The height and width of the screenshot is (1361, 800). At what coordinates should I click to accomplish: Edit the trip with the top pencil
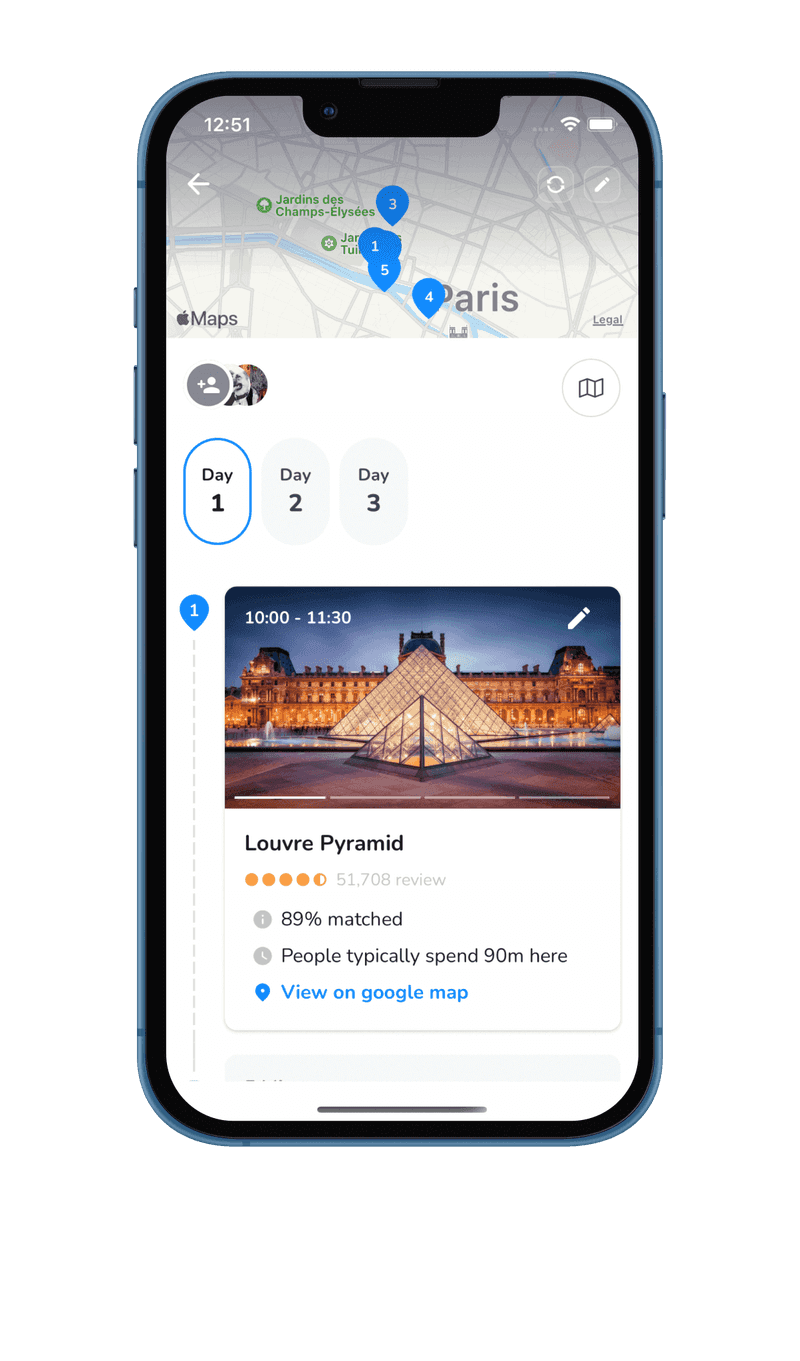[x=602, y=184]
